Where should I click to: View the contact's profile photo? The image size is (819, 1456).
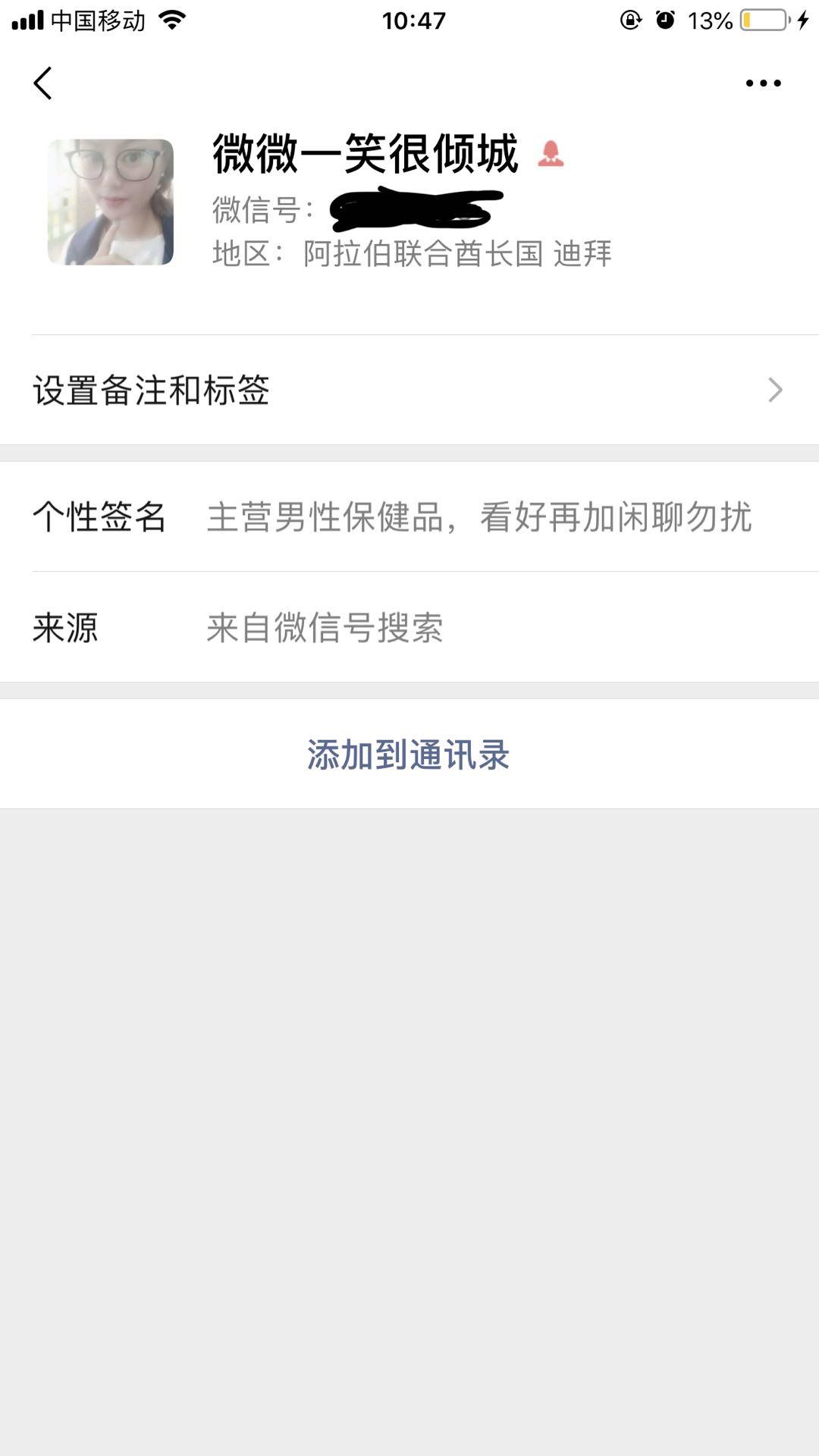(x=111, y=202)
